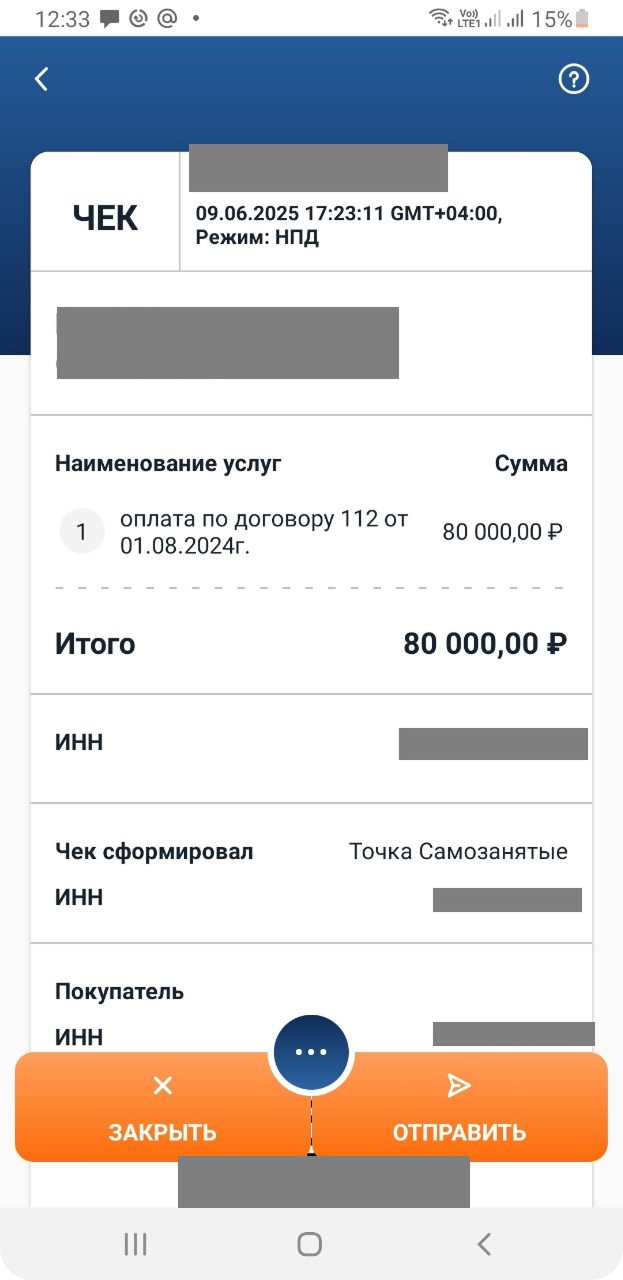Image resolution: width=623 pixels, height=1280 pixels.
Task: Open the help question mark icon
Action: point(574,80)
